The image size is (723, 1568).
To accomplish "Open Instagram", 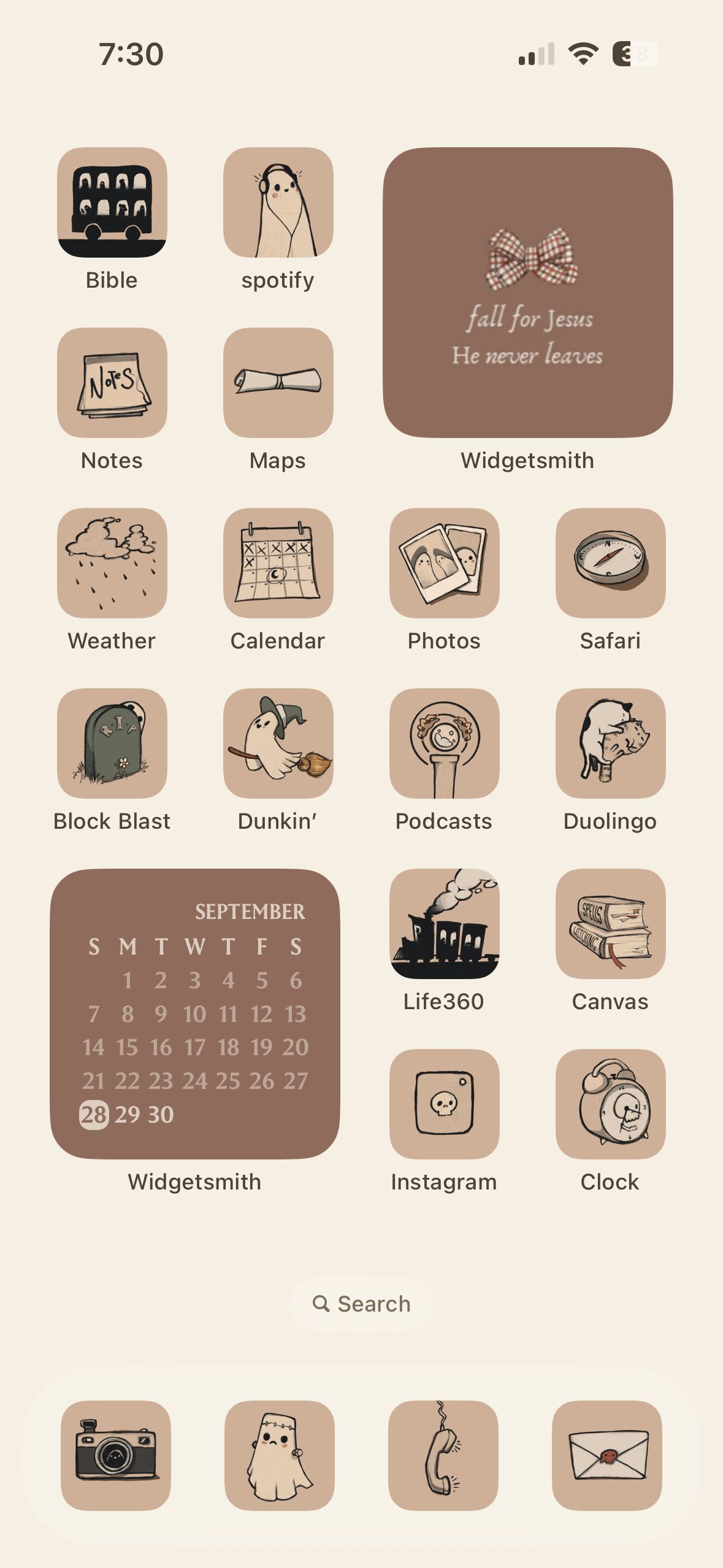I will coord(445,1104).
